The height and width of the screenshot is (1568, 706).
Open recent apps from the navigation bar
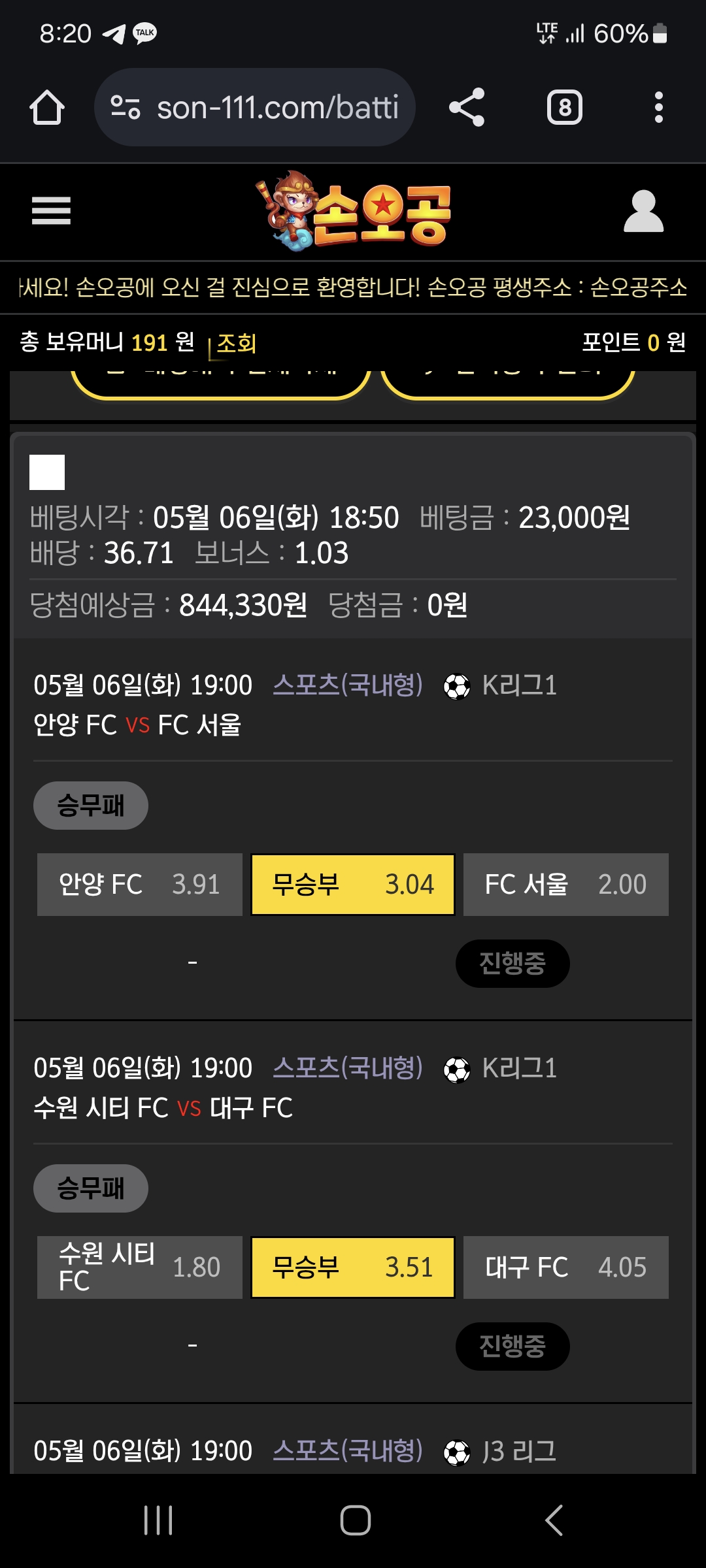[x=158, y=1520]
